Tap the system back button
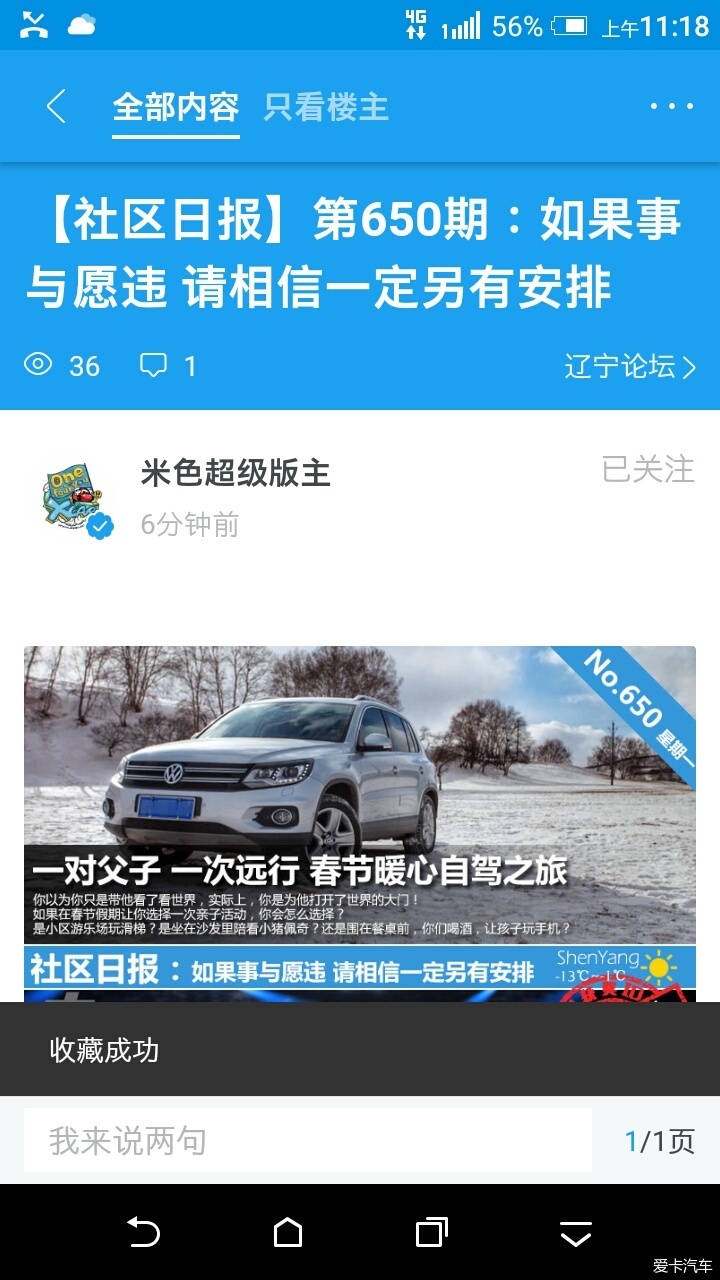 (144, 1232)
